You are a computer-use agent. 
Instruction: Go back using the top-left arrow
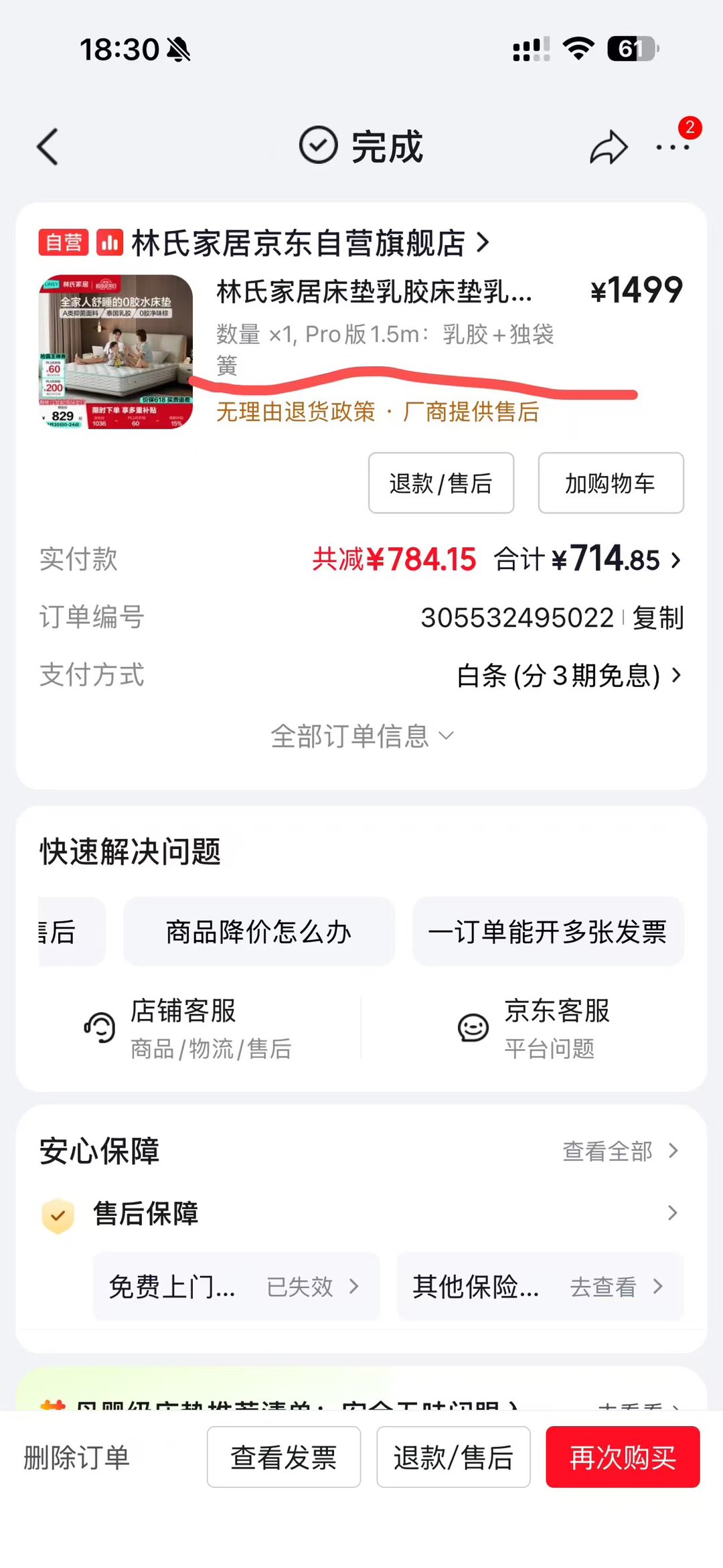click(x=48, y=147)
